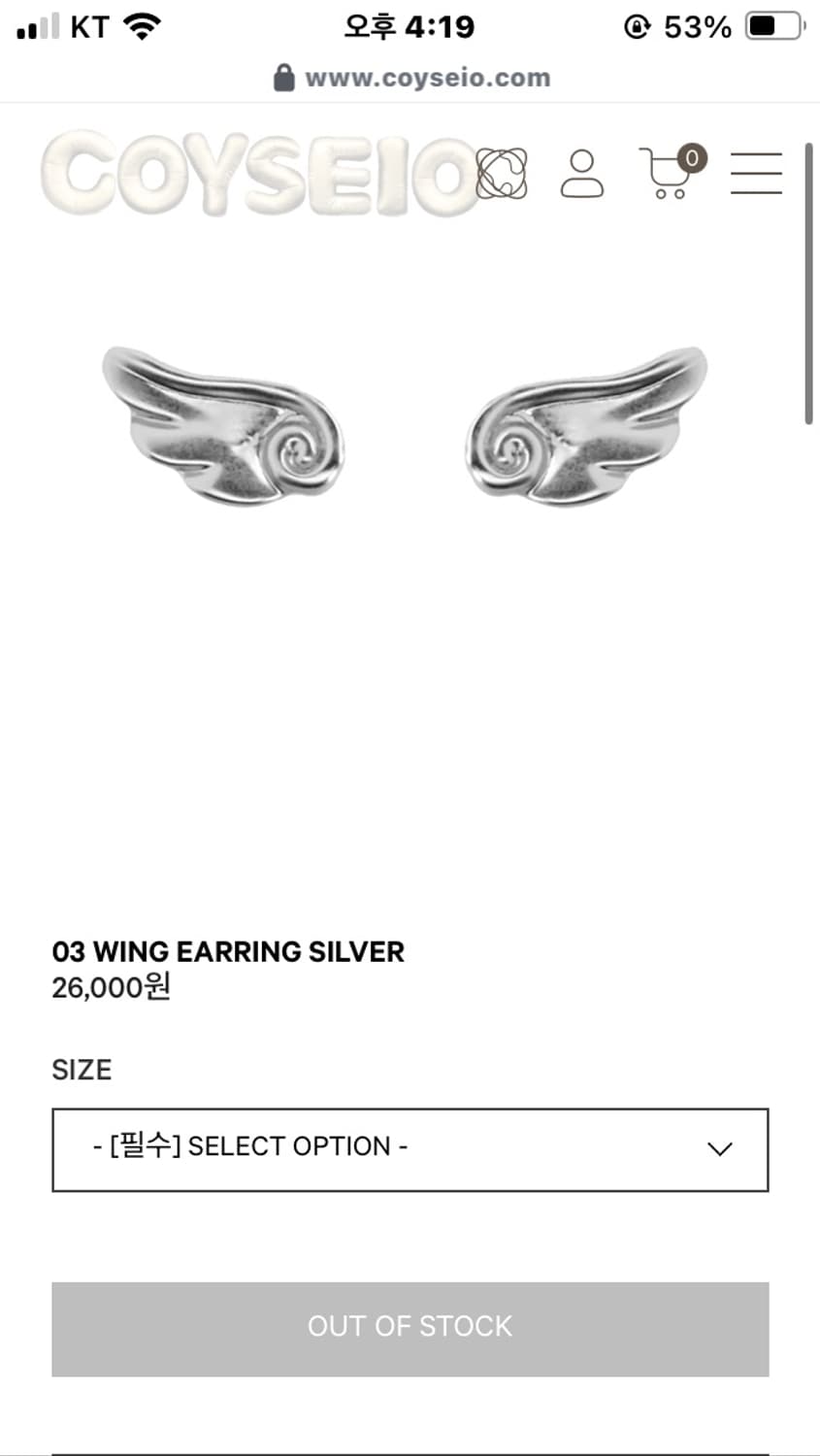
Task: Tap the cellular signal indicator
Action: pos(32,25)
